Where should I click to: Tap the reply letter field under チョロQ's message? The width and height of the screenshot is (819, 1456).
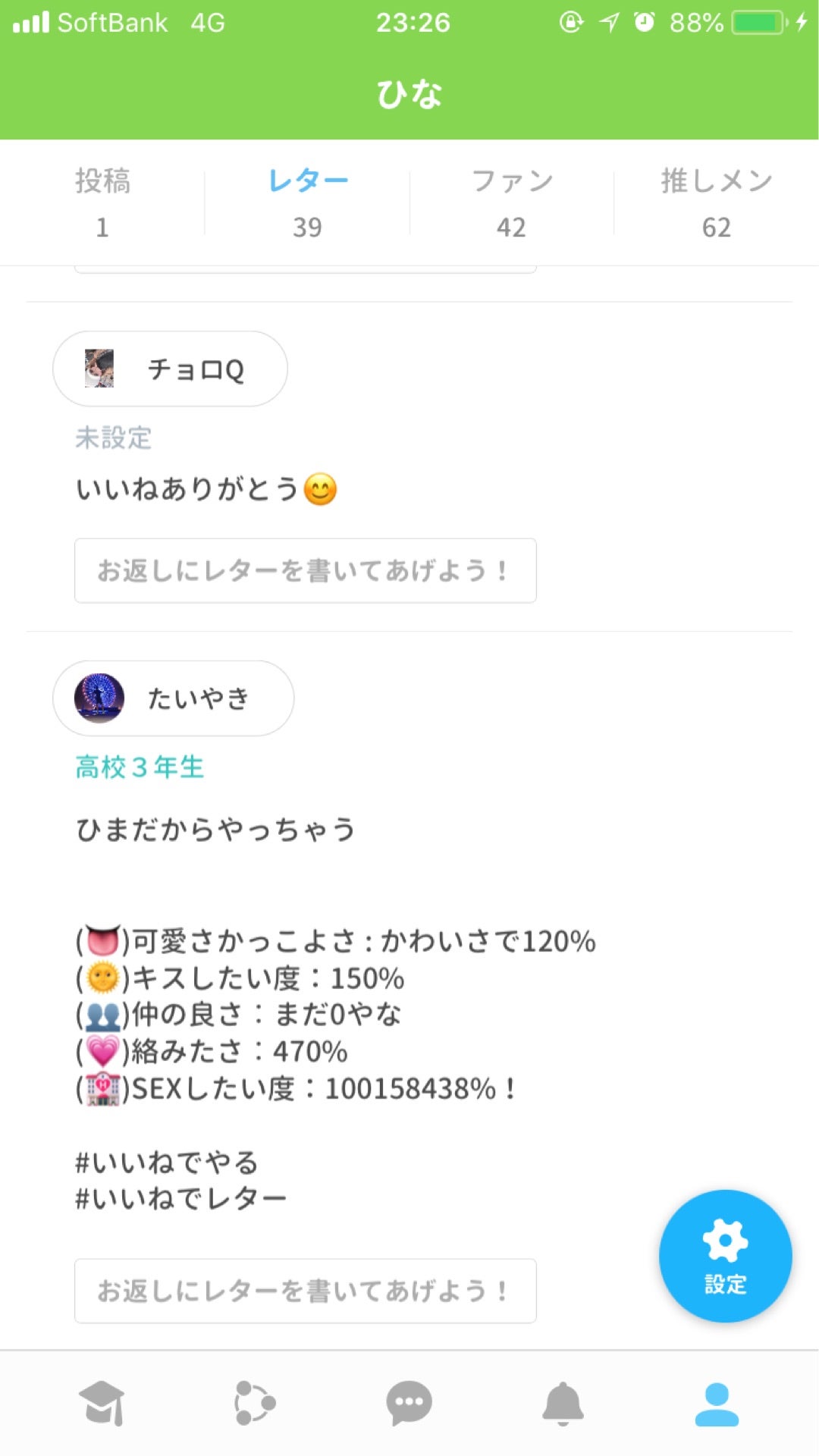305,571
